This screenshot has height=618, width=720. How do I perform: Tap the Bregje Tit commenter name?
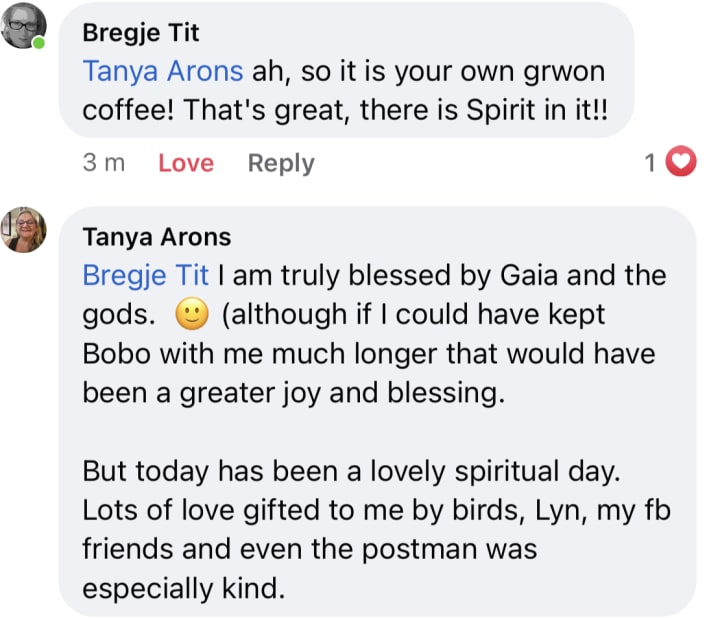141,33
